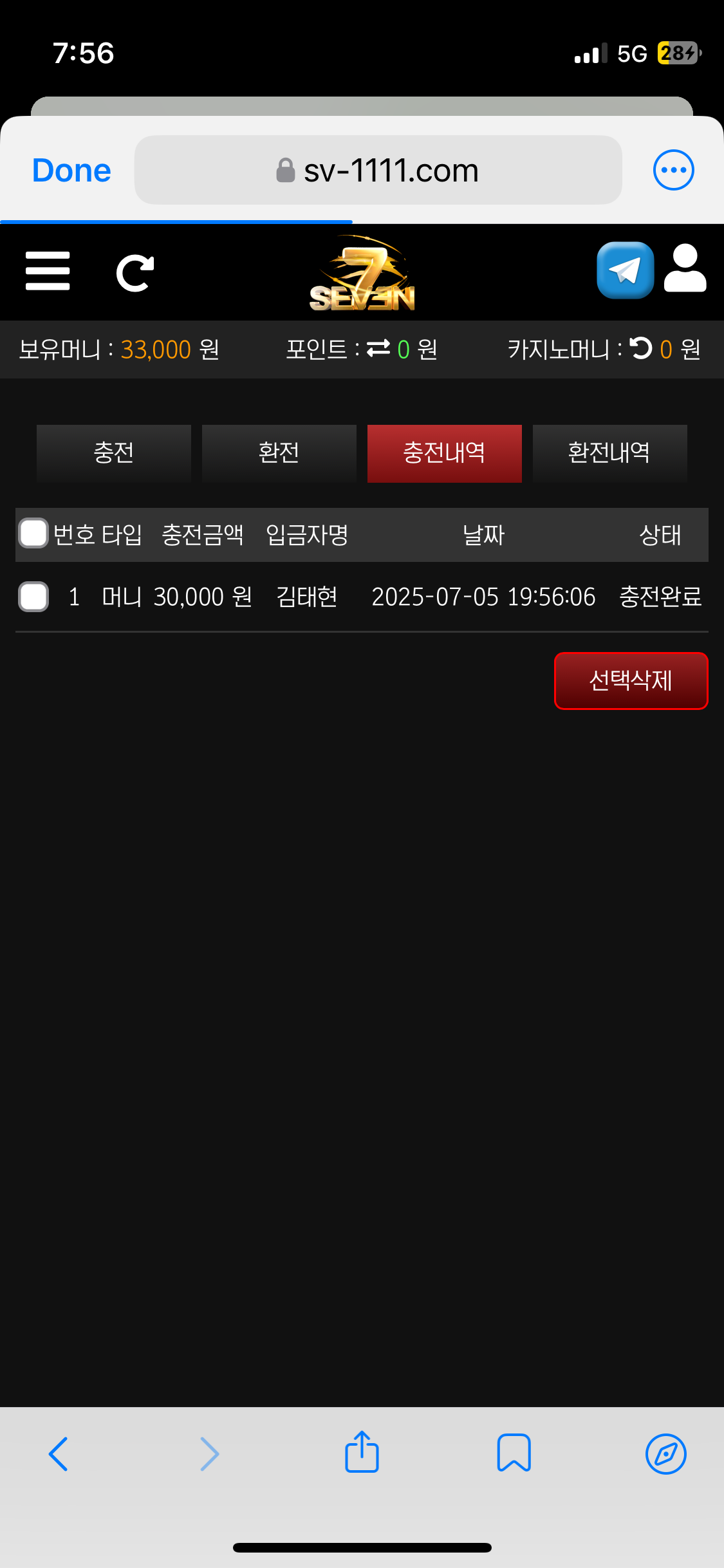Refresh the page with the reload icon
This screenshot has height=1568, width=724.
[x=135, y=273]
